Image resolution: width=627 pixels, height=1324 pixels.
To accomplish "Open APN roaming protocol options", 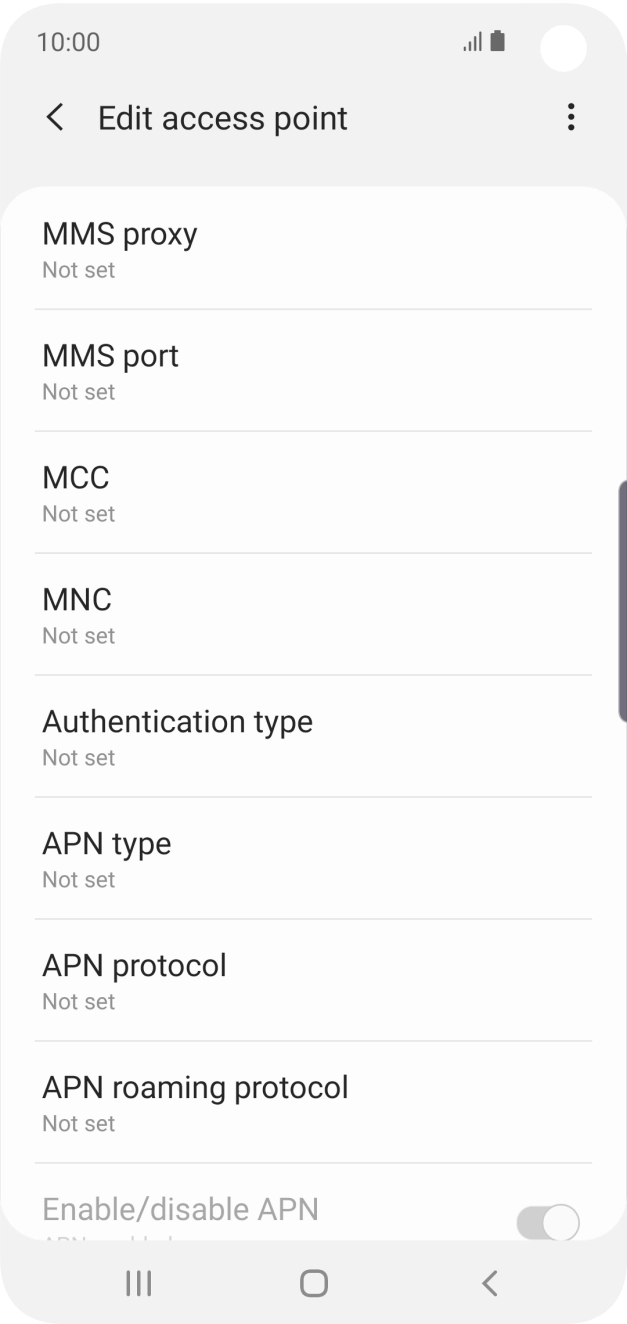I will 313,1103.
